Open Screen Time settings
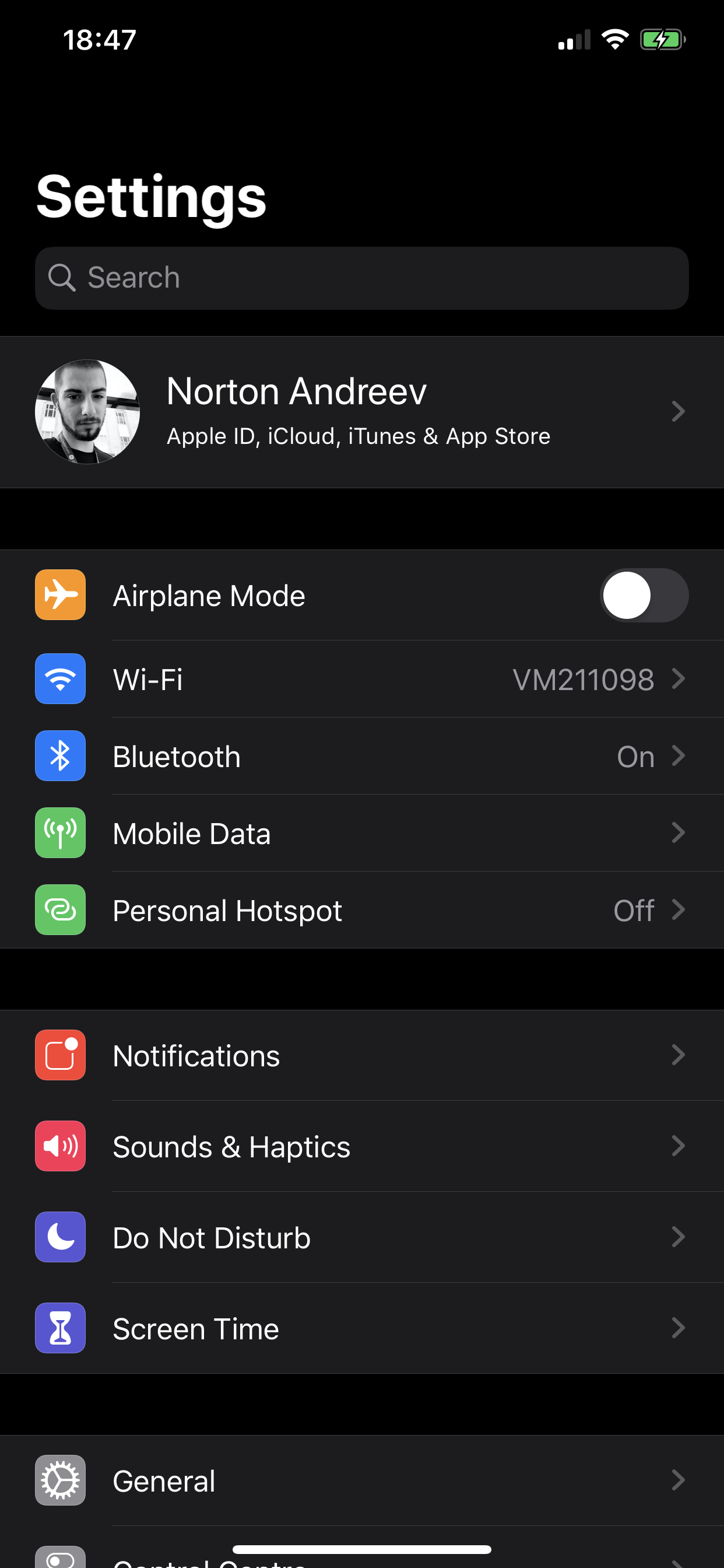The width and height of the screenshot is (724, 1568). pos(362,1328)
